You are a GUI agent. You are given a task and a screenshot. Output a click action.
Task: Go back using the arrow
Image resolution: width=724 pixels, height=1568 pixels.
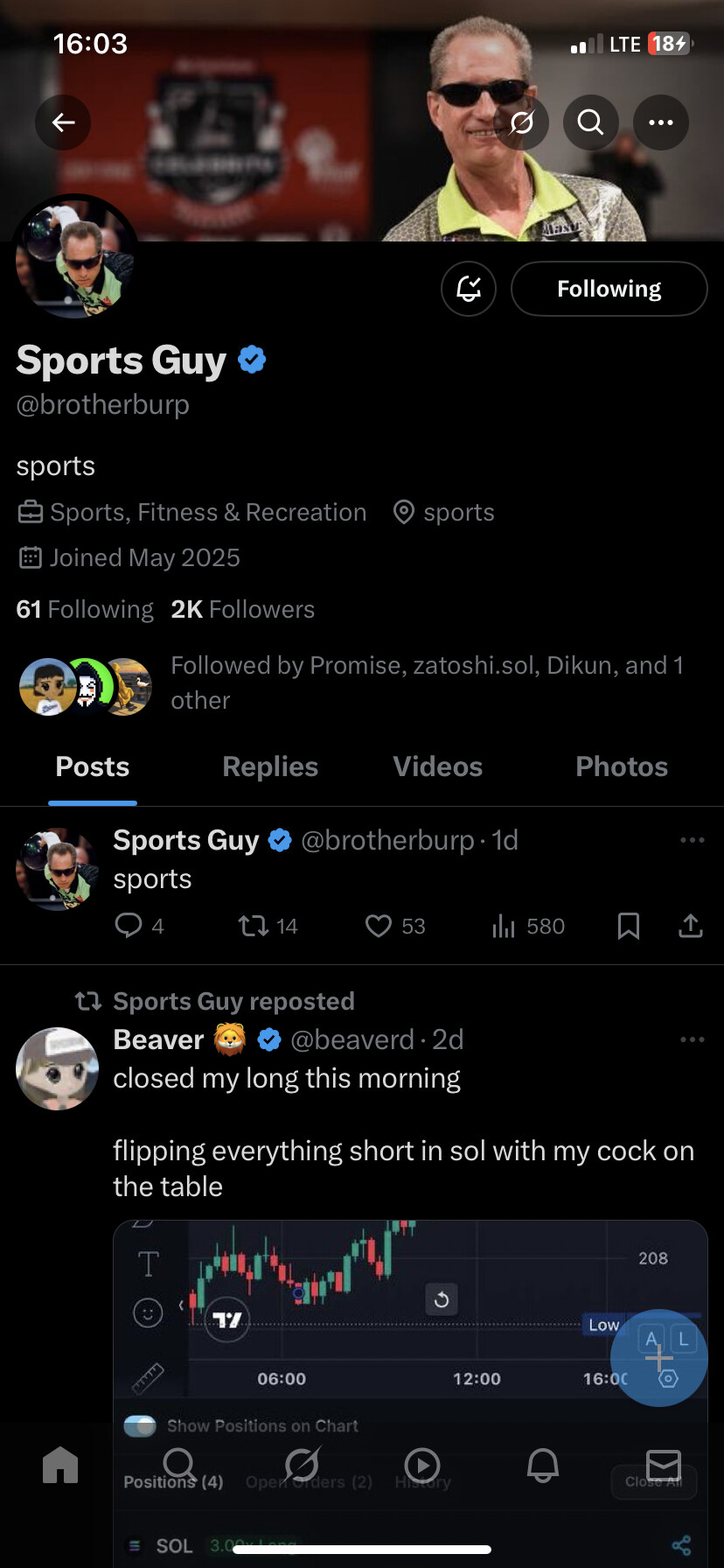click(x=63, y=122)
